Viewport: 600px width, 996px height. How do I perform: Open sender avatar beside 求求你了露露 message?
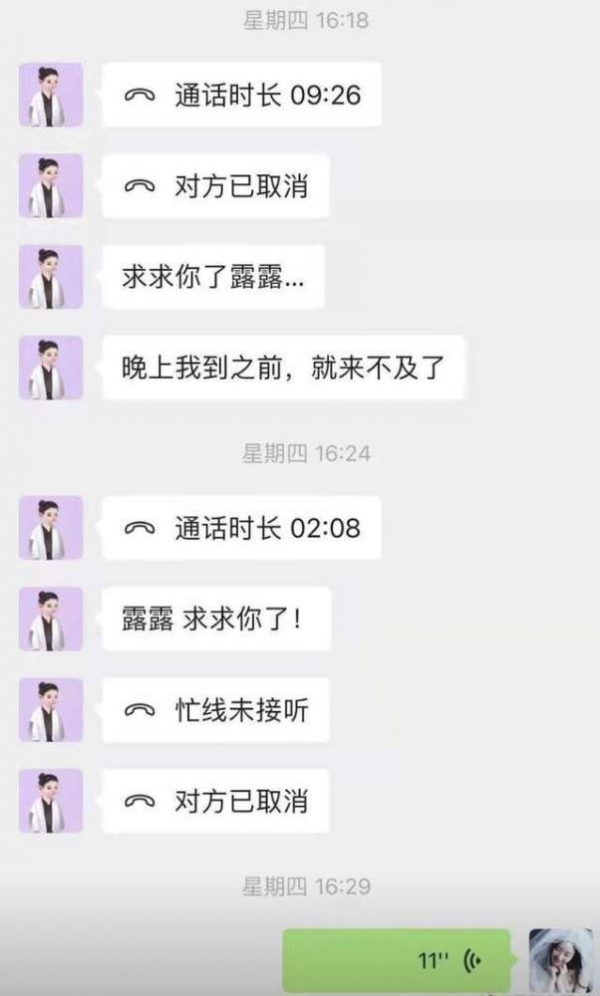(x=51, y=277)
